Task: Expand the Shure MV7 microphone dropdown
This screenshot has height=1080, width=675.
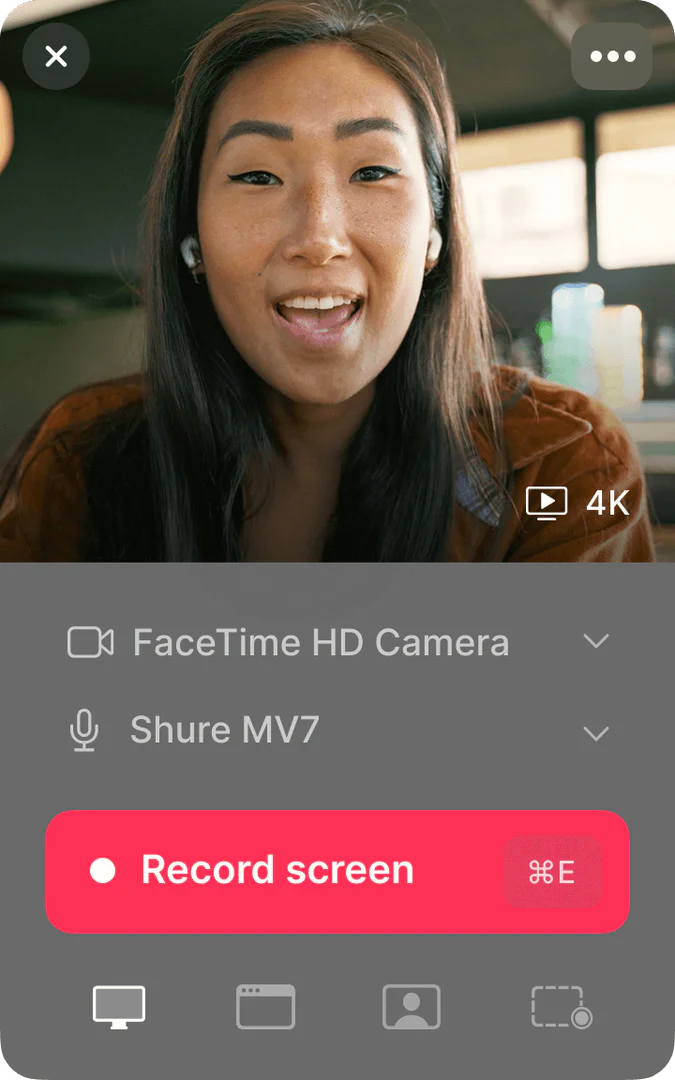Action: point(596,733)
